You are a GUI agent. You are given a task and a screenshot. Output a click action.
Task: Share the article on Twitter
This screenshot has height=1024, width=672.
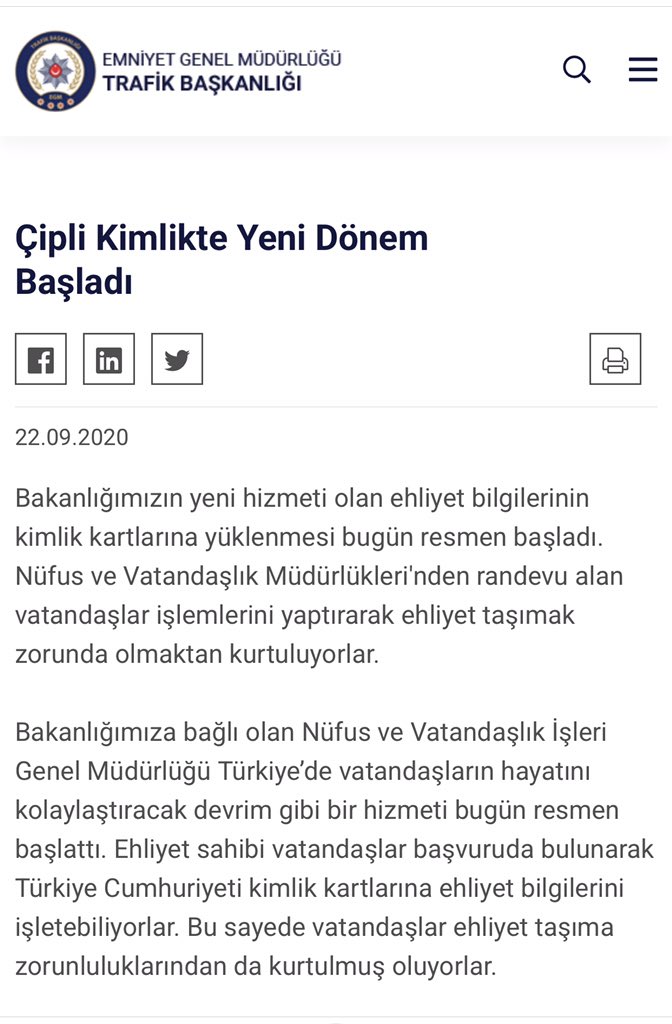[177, 359]
